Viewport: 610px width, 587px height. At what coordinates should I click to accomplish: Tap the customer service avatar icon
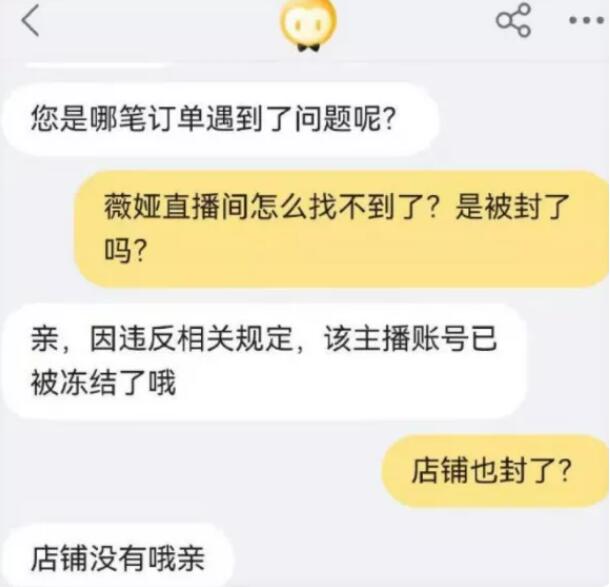click(x=308, y=25)
